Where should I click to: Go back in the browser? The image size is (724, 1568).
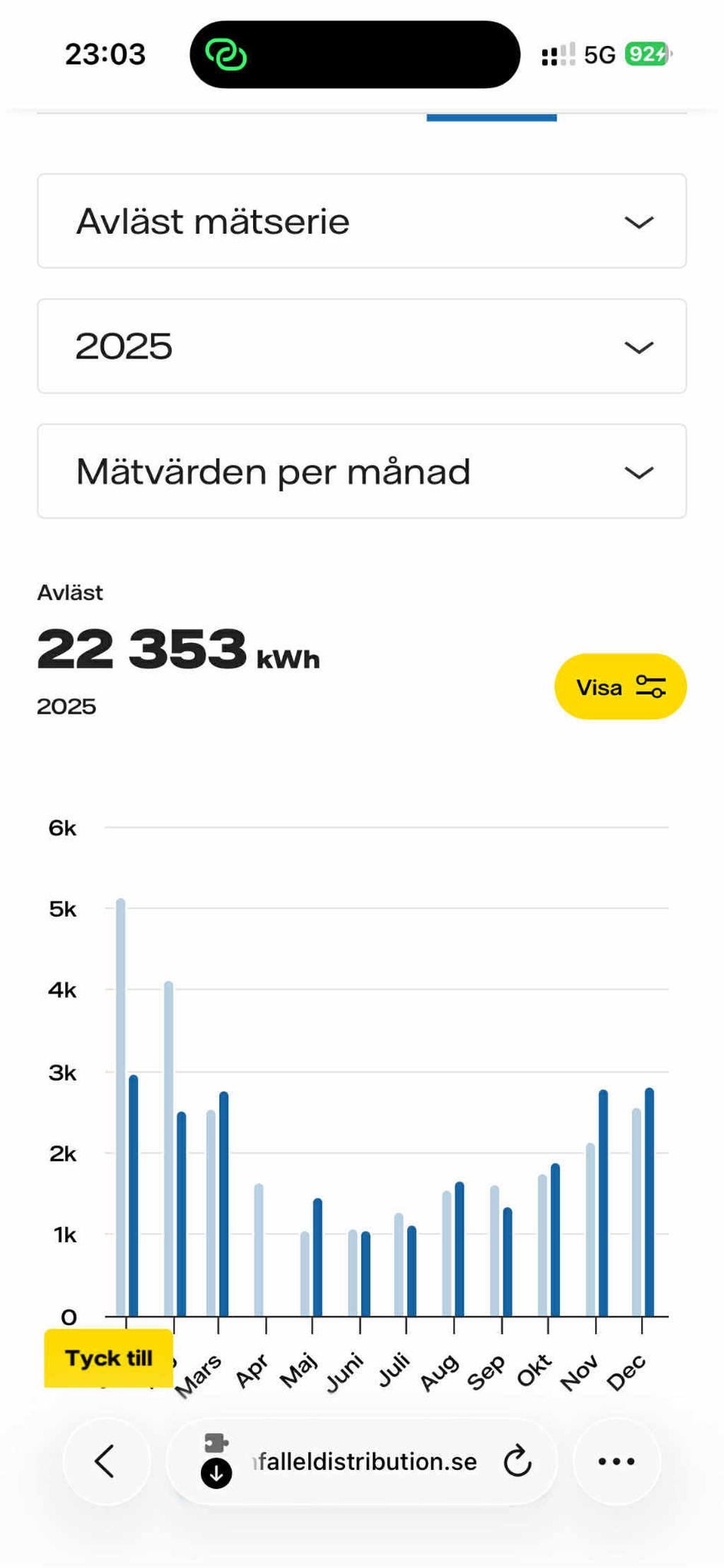pyautogui.click(x=106, y=1461)
